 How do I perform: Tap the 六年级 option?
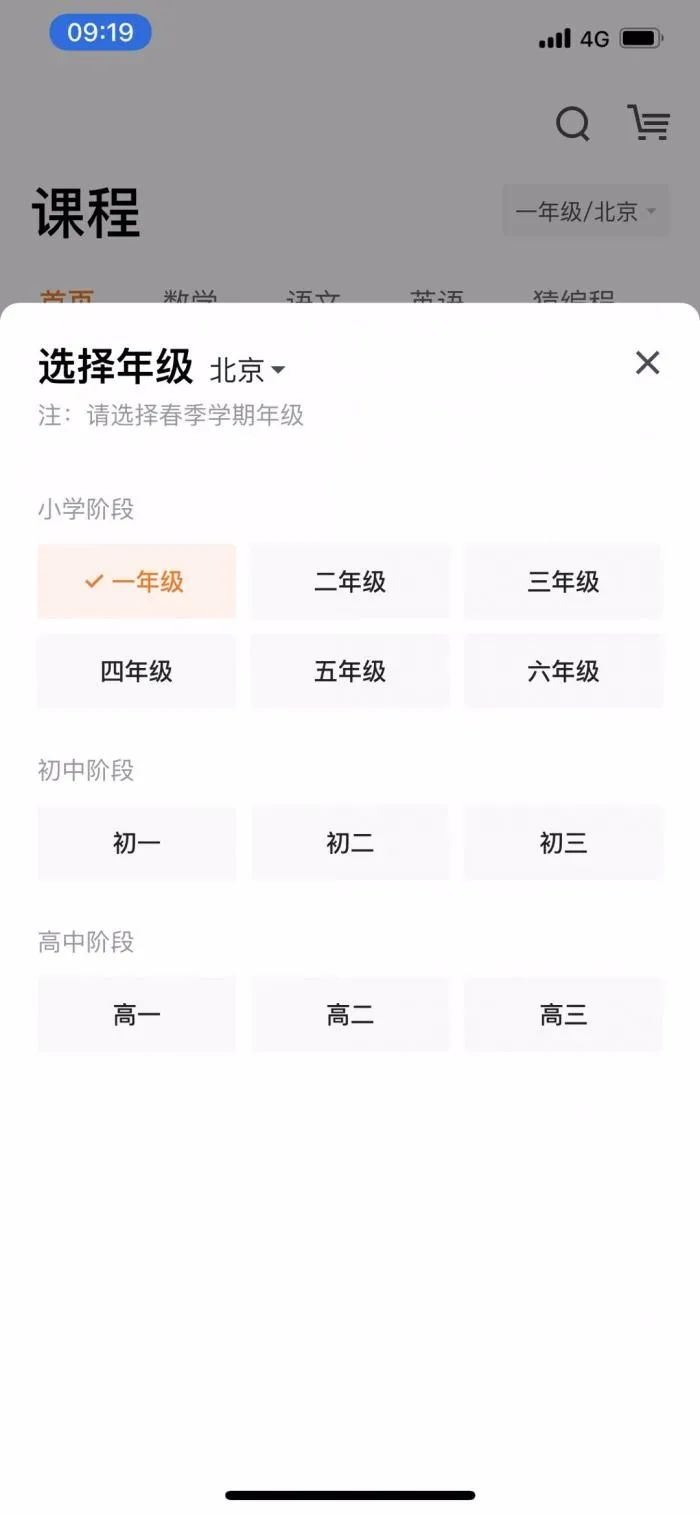pyautogui.click(x=563, y=671)
